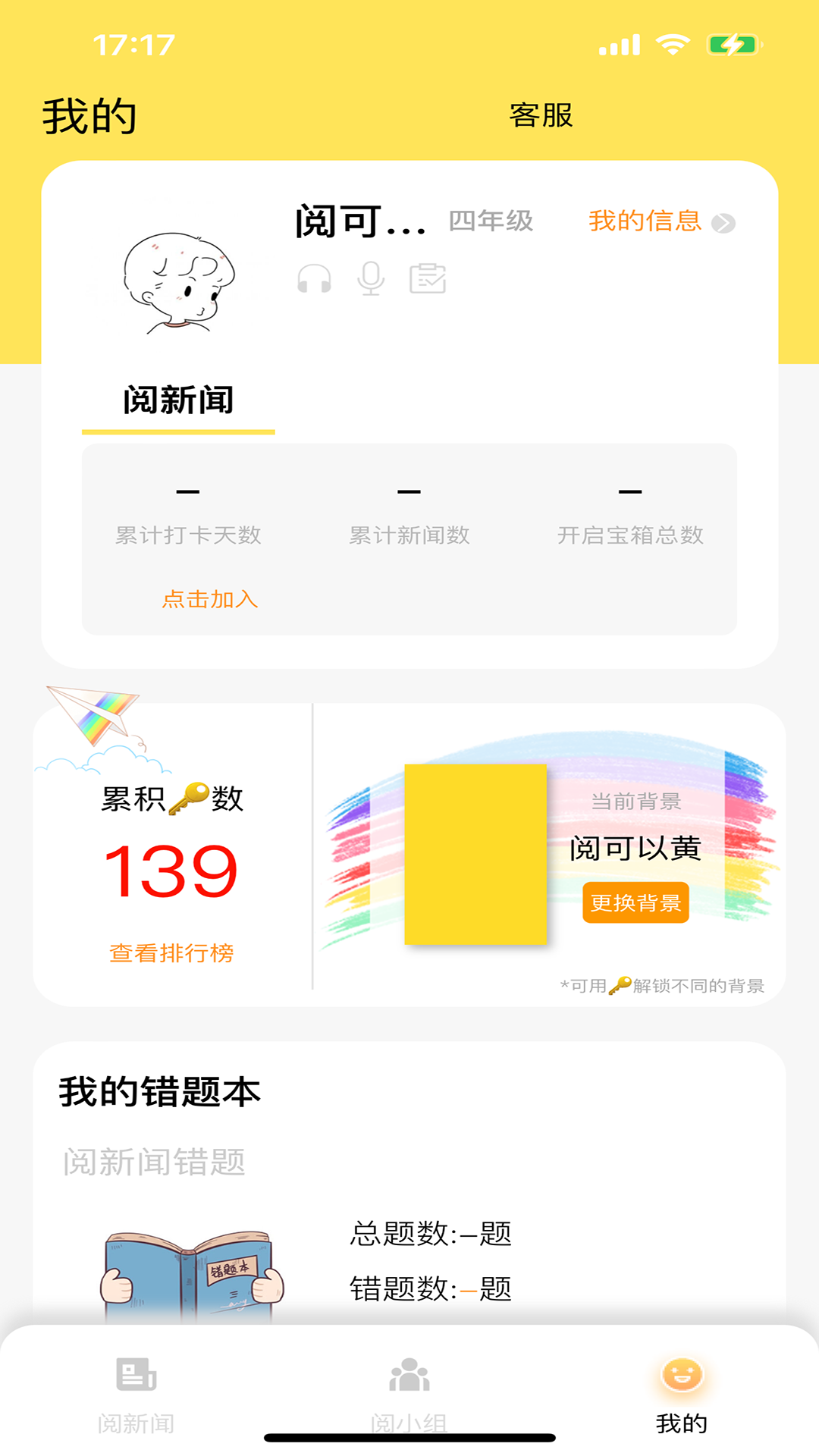Open the test record clipboard icon
Screen dimensions: 819x1456
[x=427, y=280]
